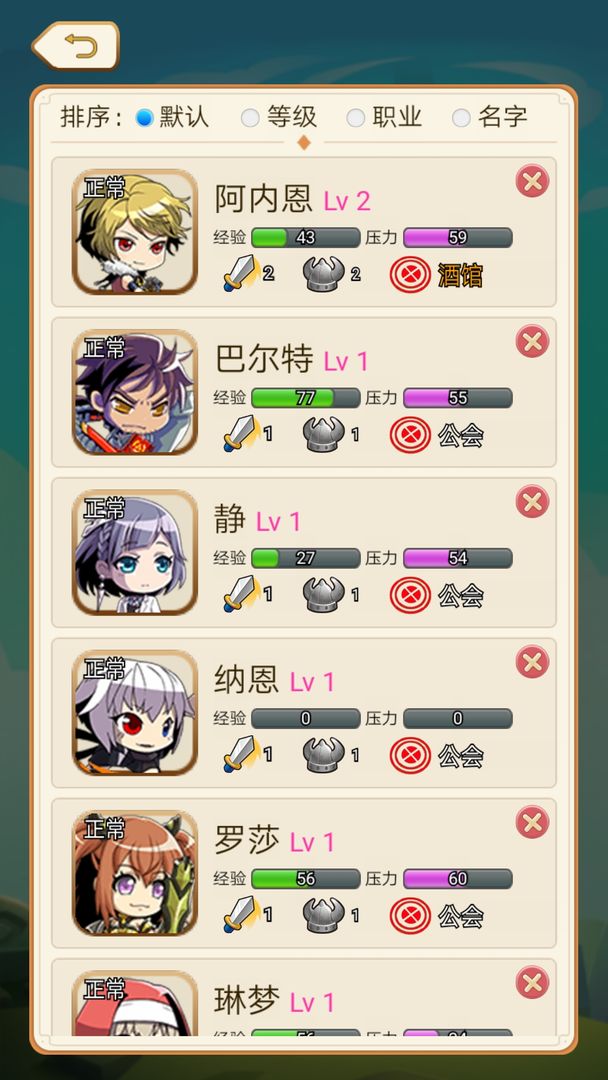Viewport: 608px width, 1080px height.
Task: Remove 纳恩 using the red X
Action: pyautogui.click(x=532, y=662)
